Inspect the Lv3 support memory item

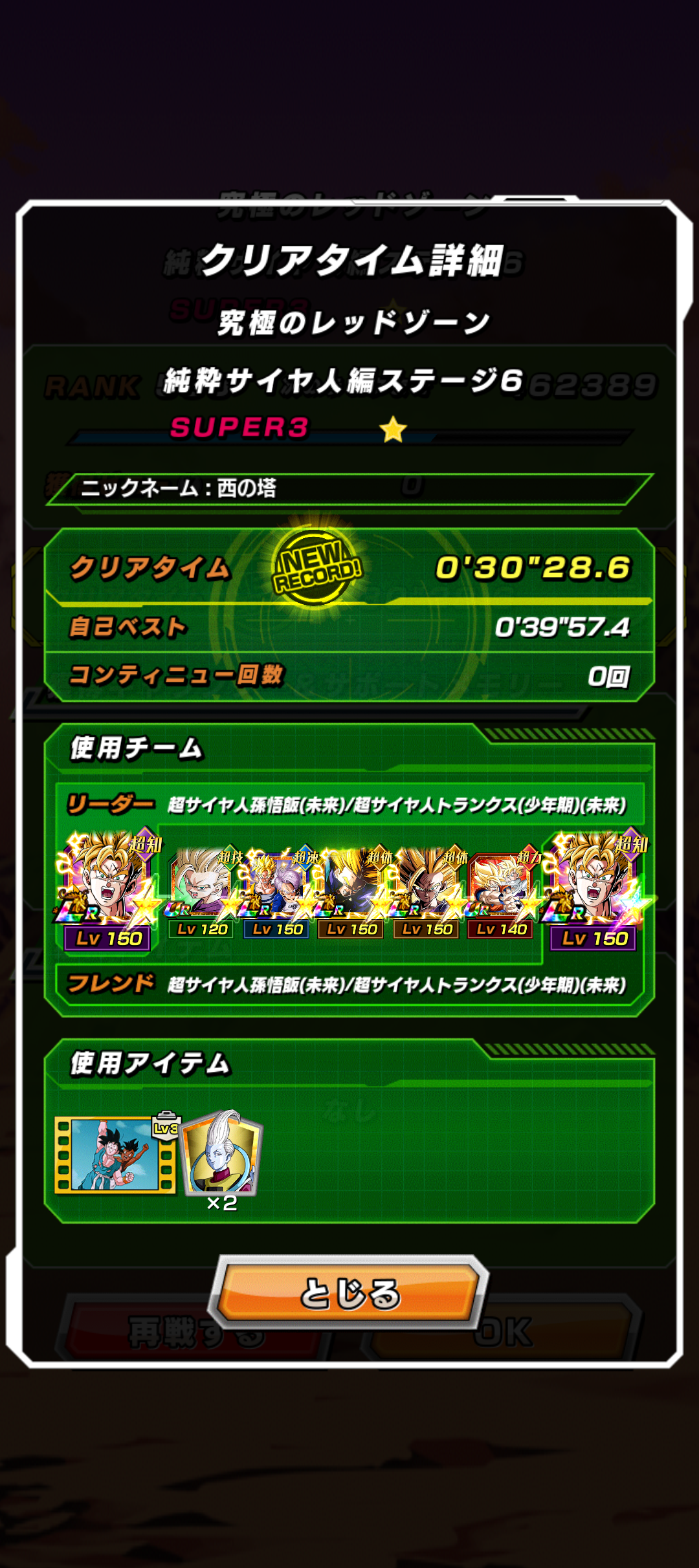tap(115, 1155)
